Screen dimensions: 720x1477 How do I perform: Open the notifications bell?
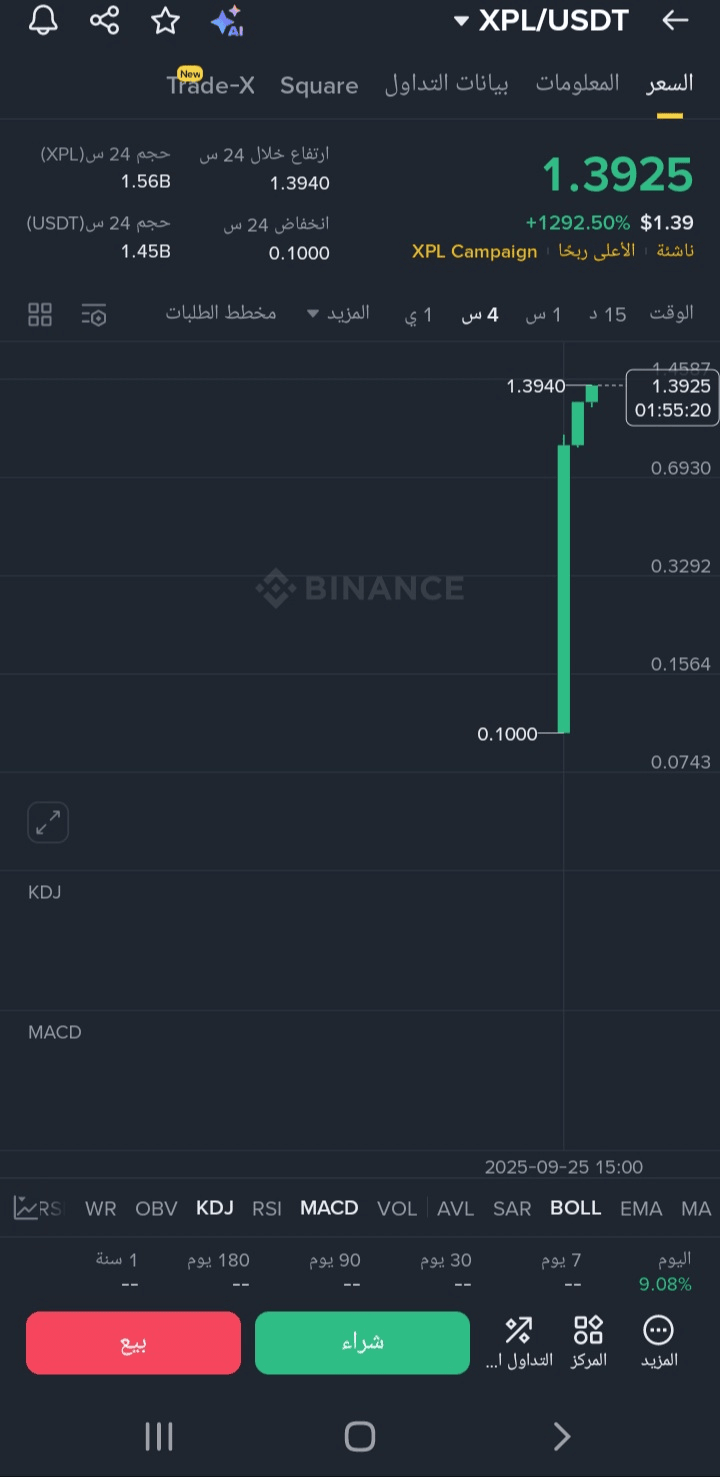[43, 19]
